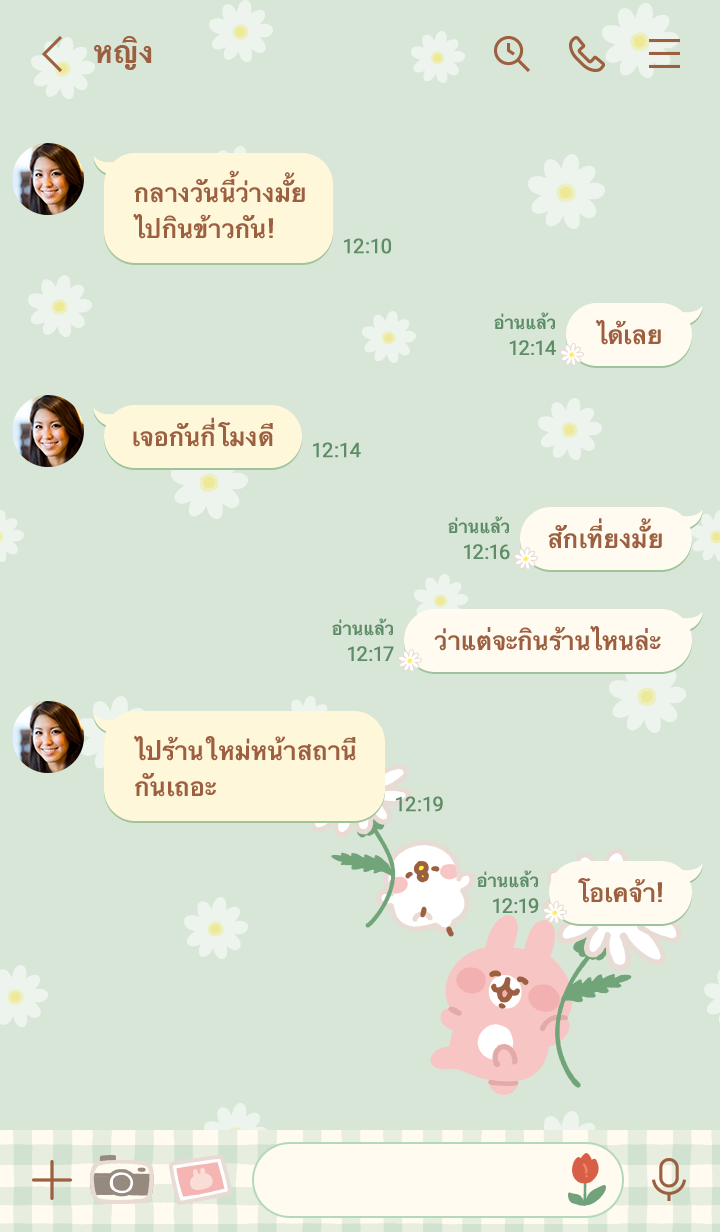Launch the camera from the chat
Viewport: 720px width, 1232px height.
121,1180
